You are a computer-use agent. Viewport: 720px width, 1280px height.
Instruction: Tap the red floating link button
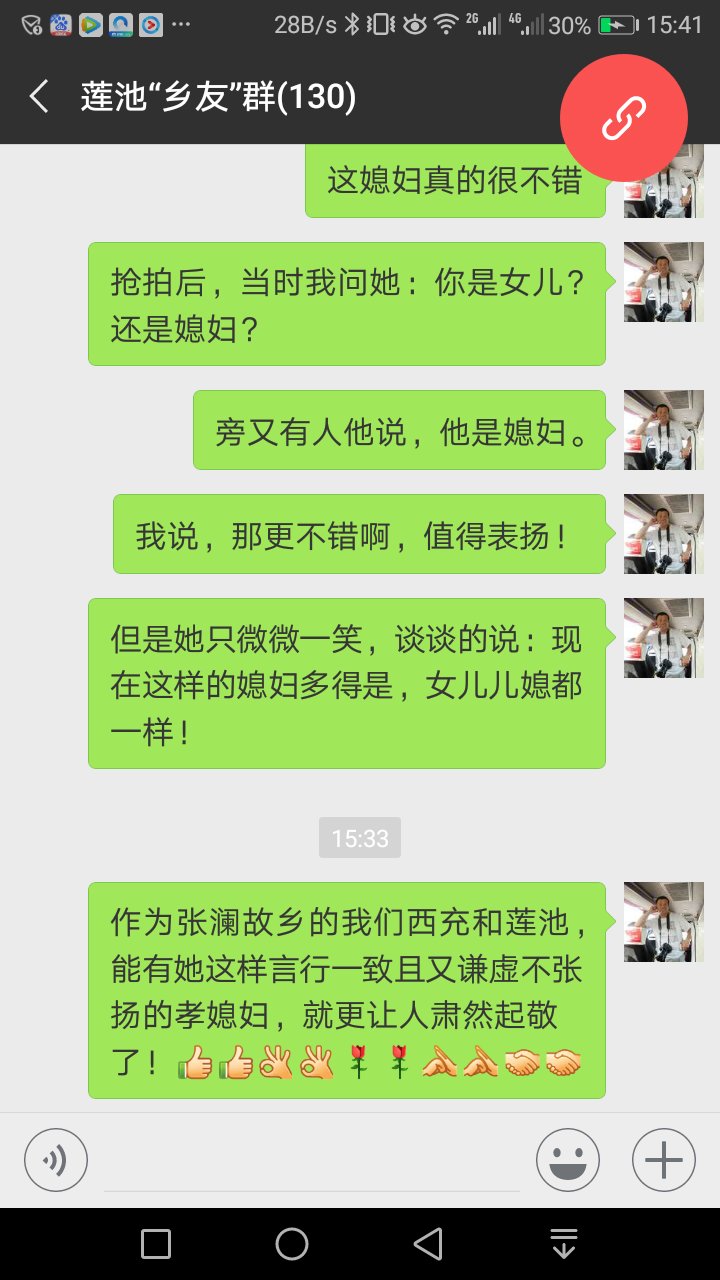point(623,119)
